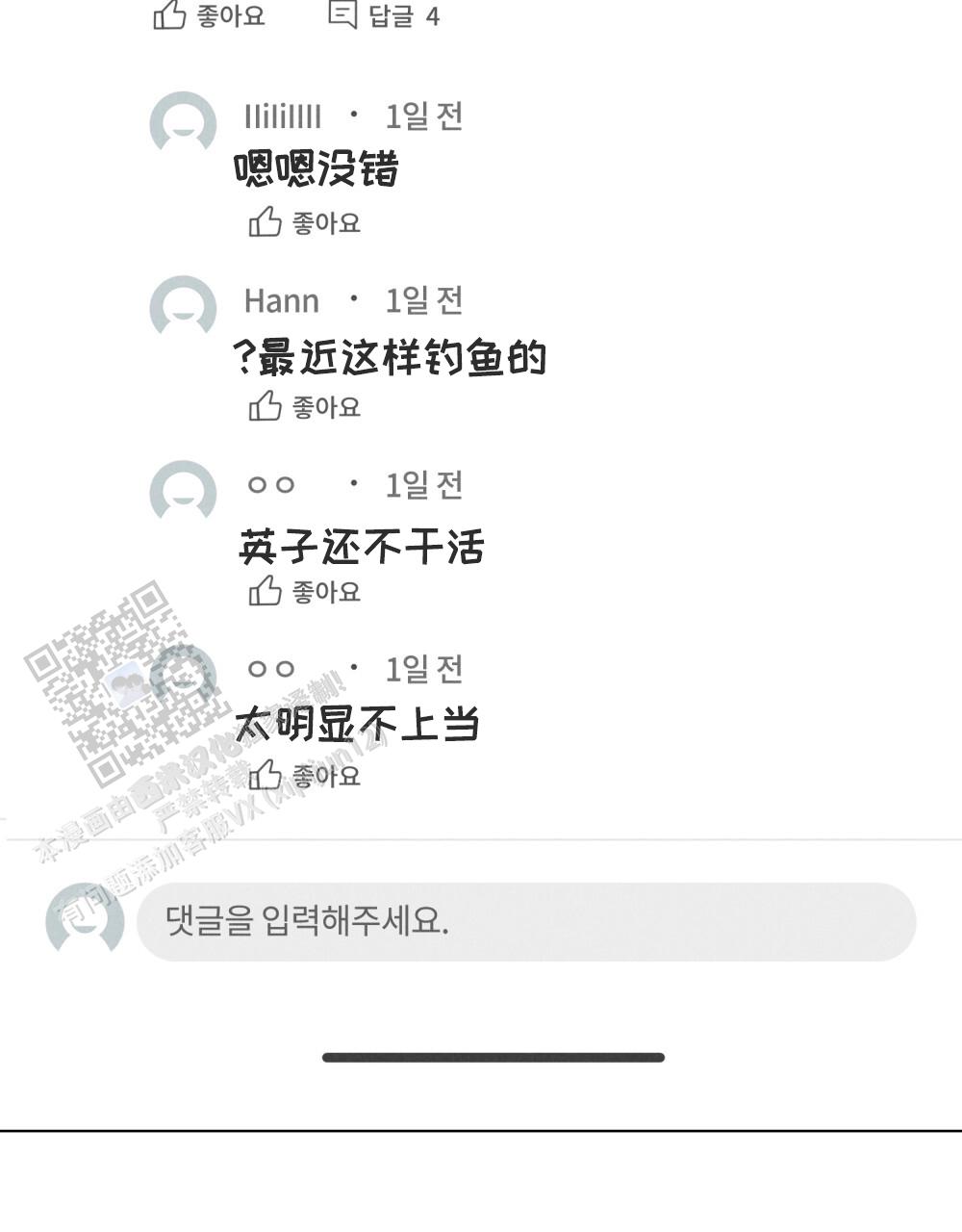This screenshot has width=962, height=1232.
Task: Select the username Hann
Action: 282,299
